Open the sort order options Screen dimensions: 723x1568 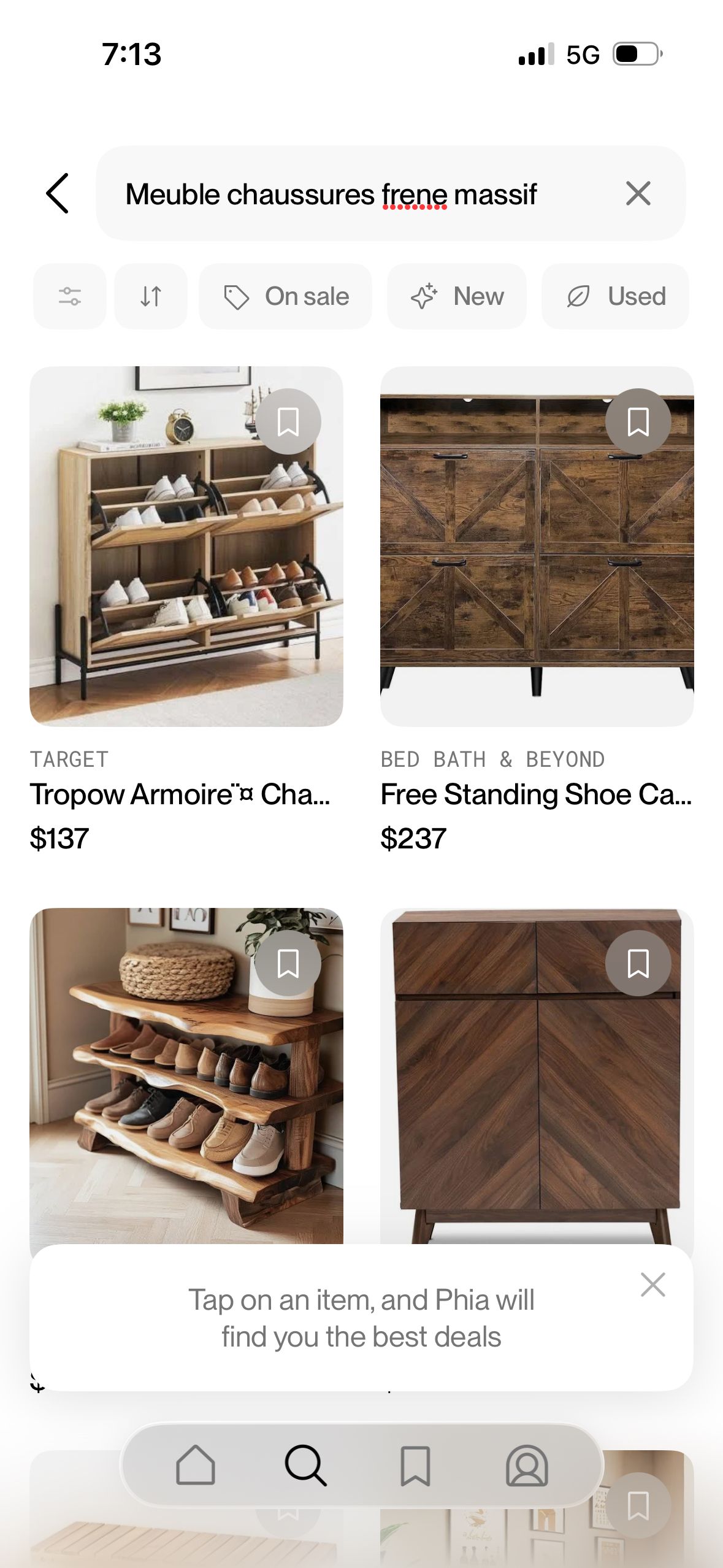151,296
